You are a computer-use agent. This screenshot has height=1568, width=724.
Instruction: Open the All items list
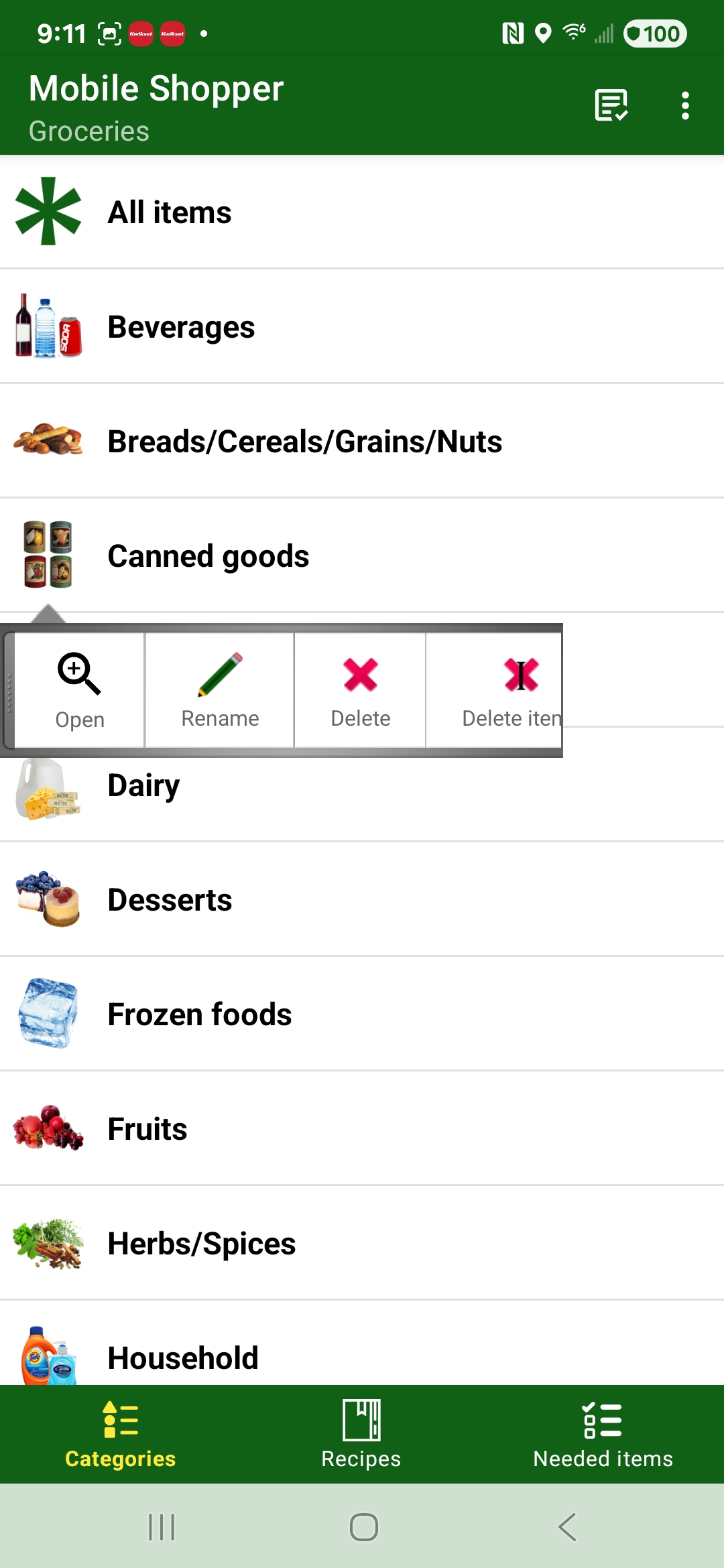pos(362,212)
